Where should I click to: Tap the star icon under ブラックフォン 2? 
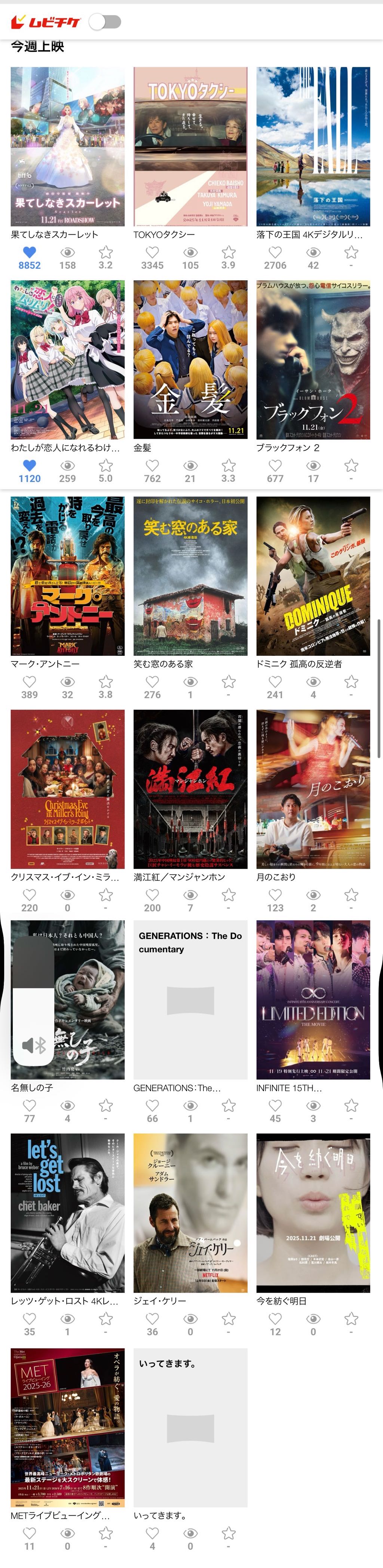point(351,466)
